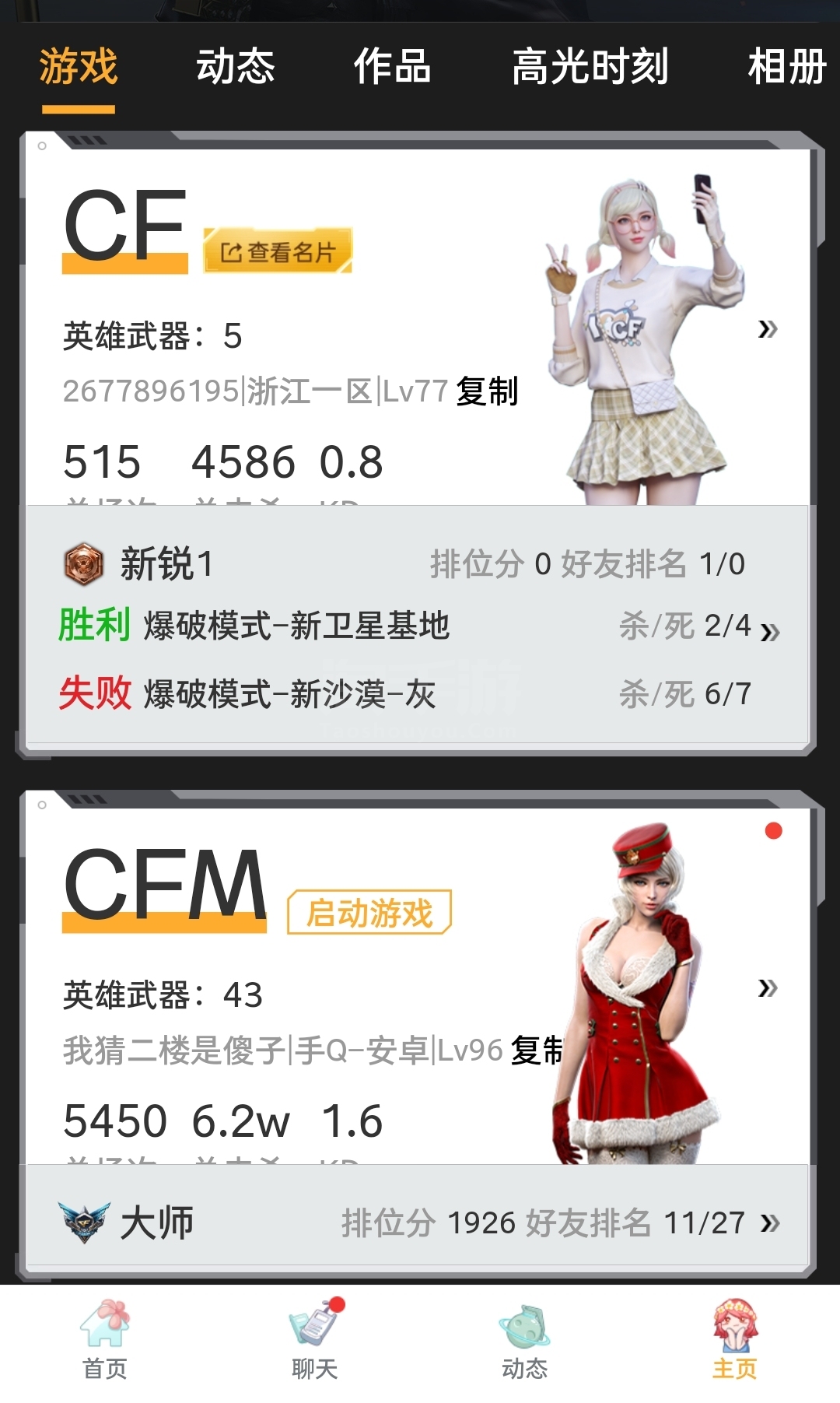840x1403 pixels.
Task: Tap the 查看名片 button on CF card
Action: click(x=278, y=251)
